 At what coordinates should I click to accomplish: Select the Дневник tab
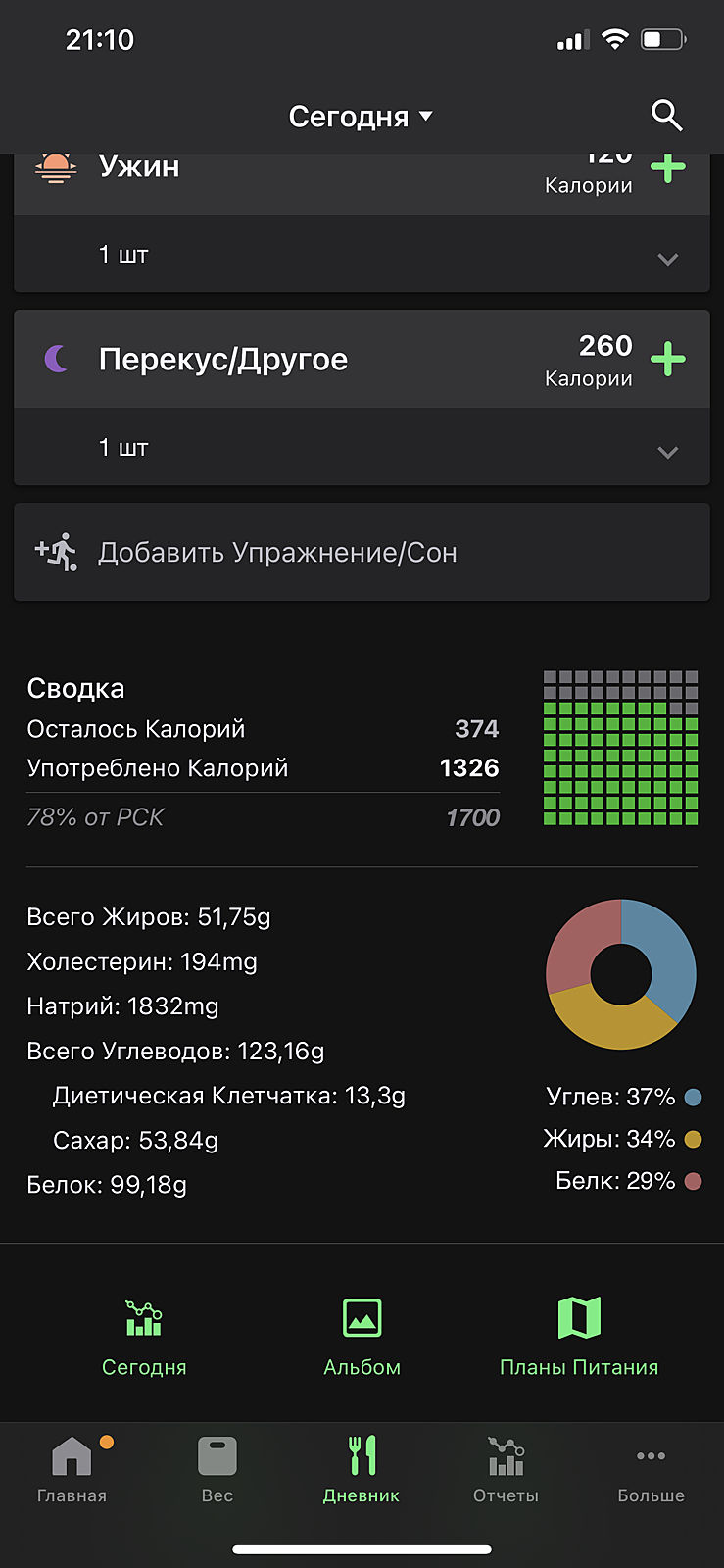(362, 1469)
